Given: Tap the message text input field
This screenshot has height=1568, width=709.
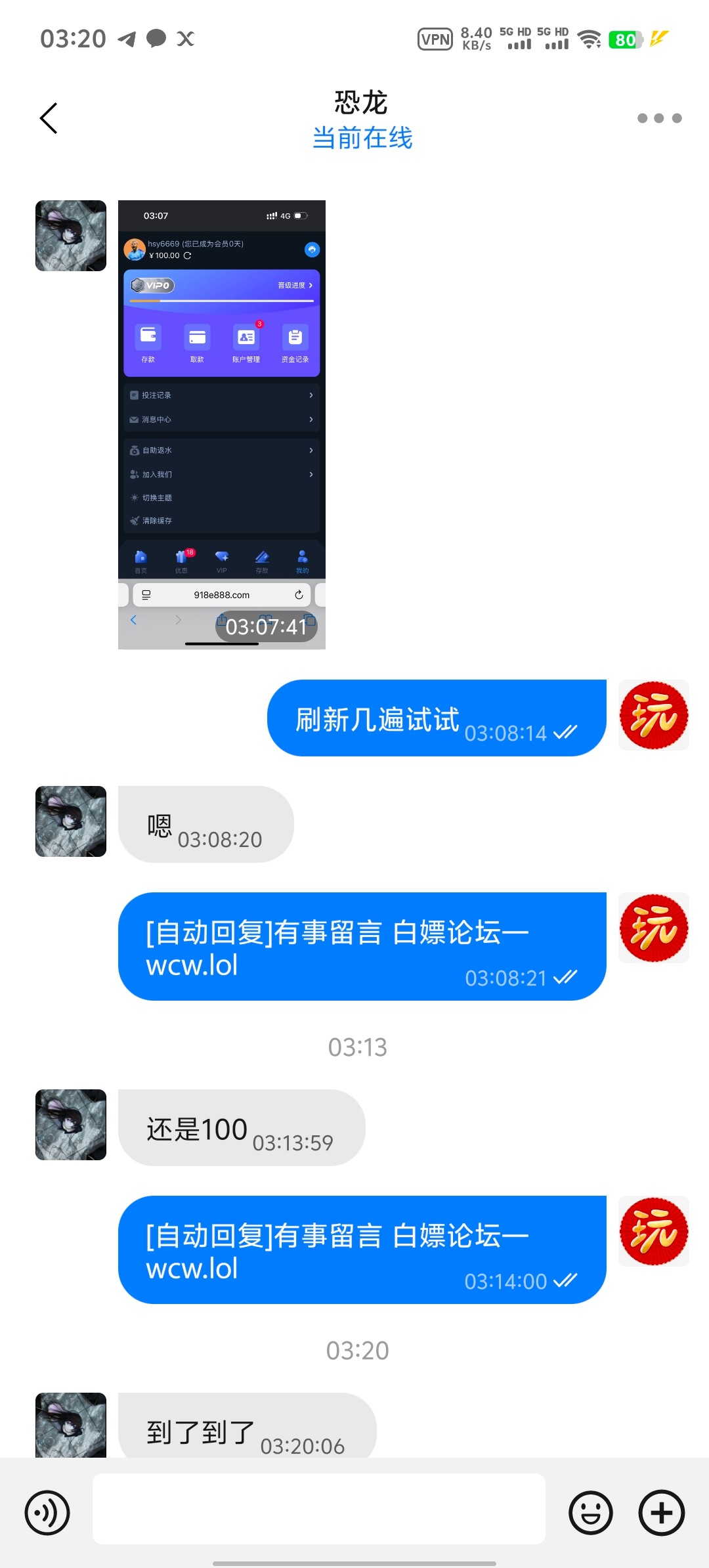Looking at the screenshot, I should (x=318, y=1509).
